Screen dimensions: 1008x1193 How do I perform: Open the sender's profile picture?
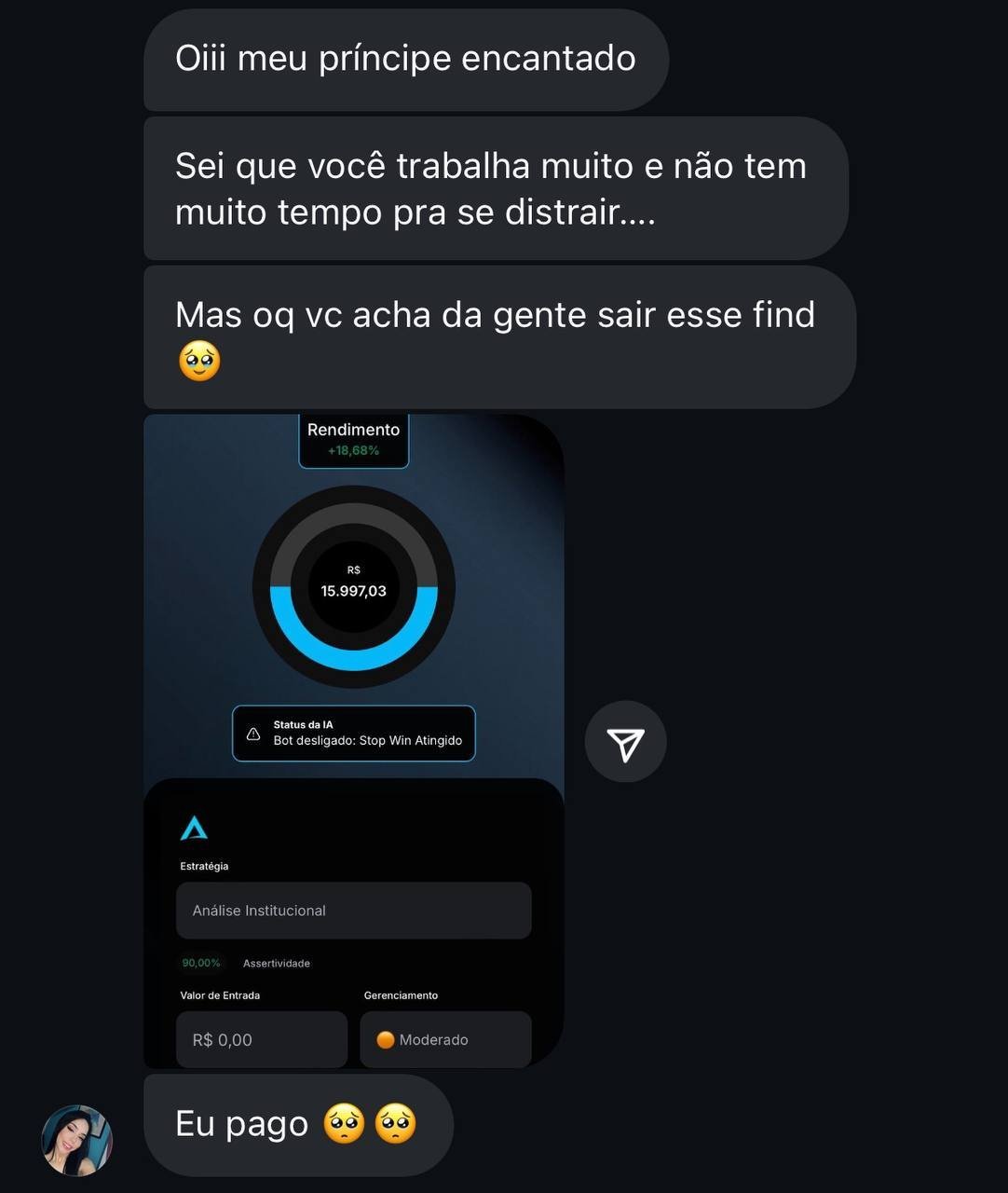tap(76, 1140)
